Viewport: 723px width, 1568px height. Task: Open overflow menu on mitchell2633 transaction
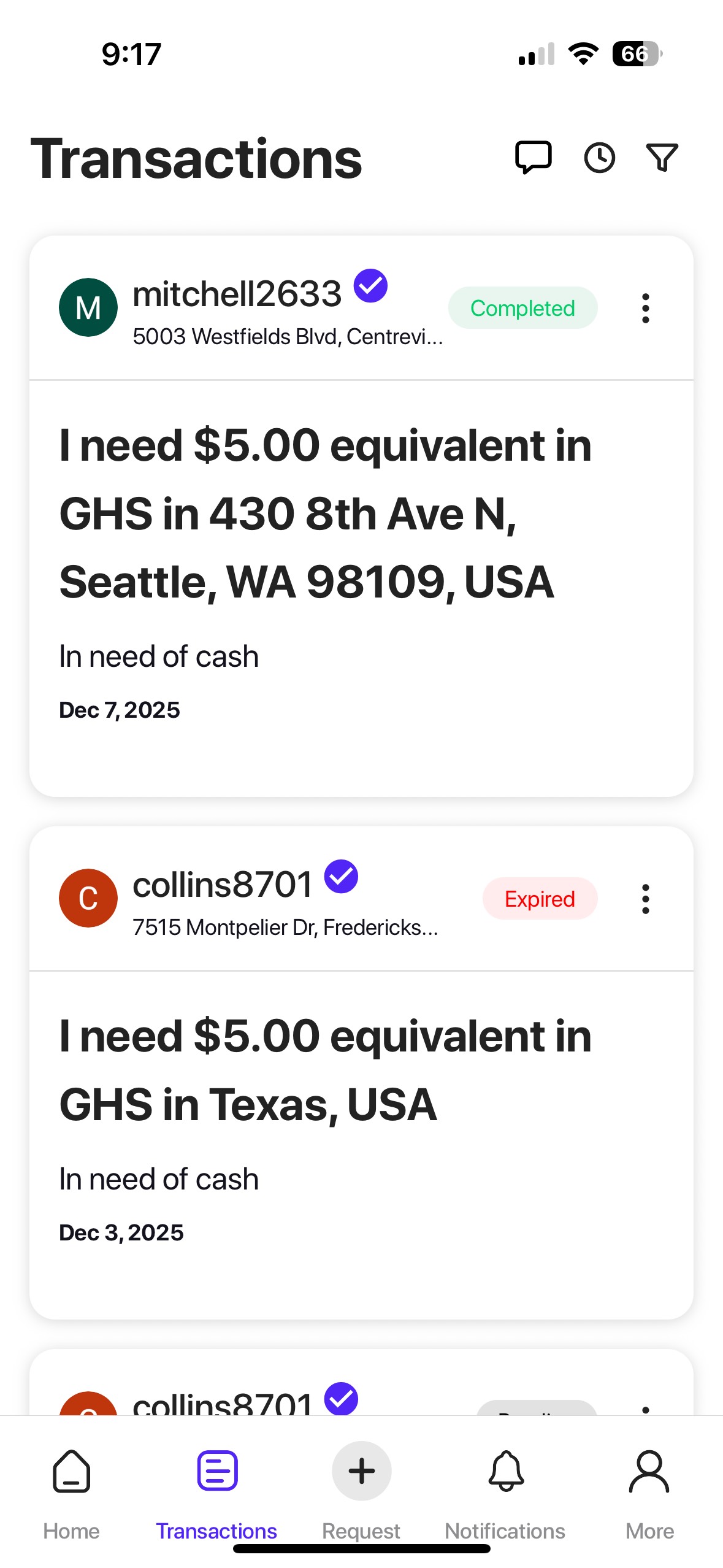(645, 308)
